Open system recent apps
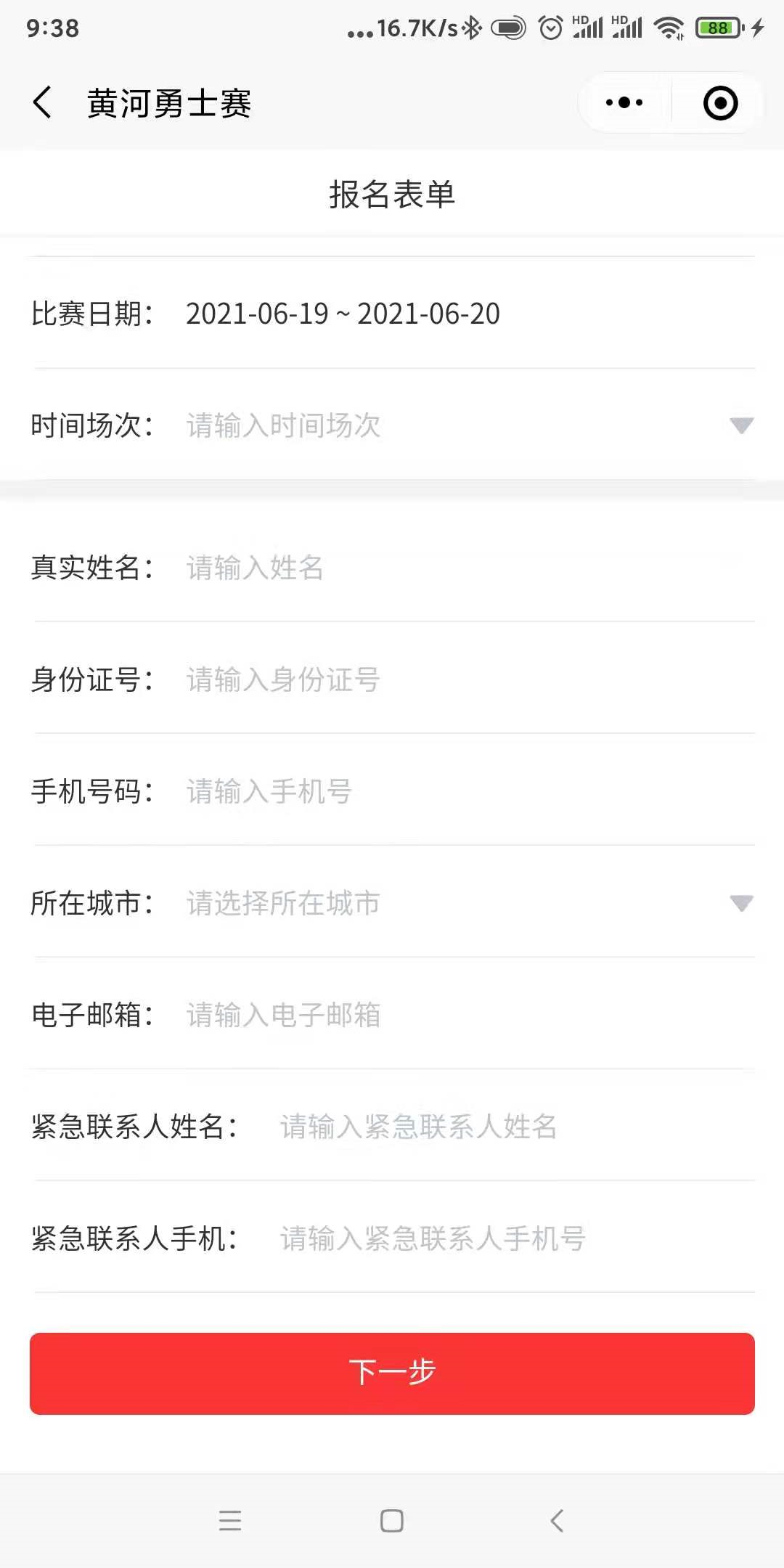Screen dimensions: 784x1568 [229, 1520]
